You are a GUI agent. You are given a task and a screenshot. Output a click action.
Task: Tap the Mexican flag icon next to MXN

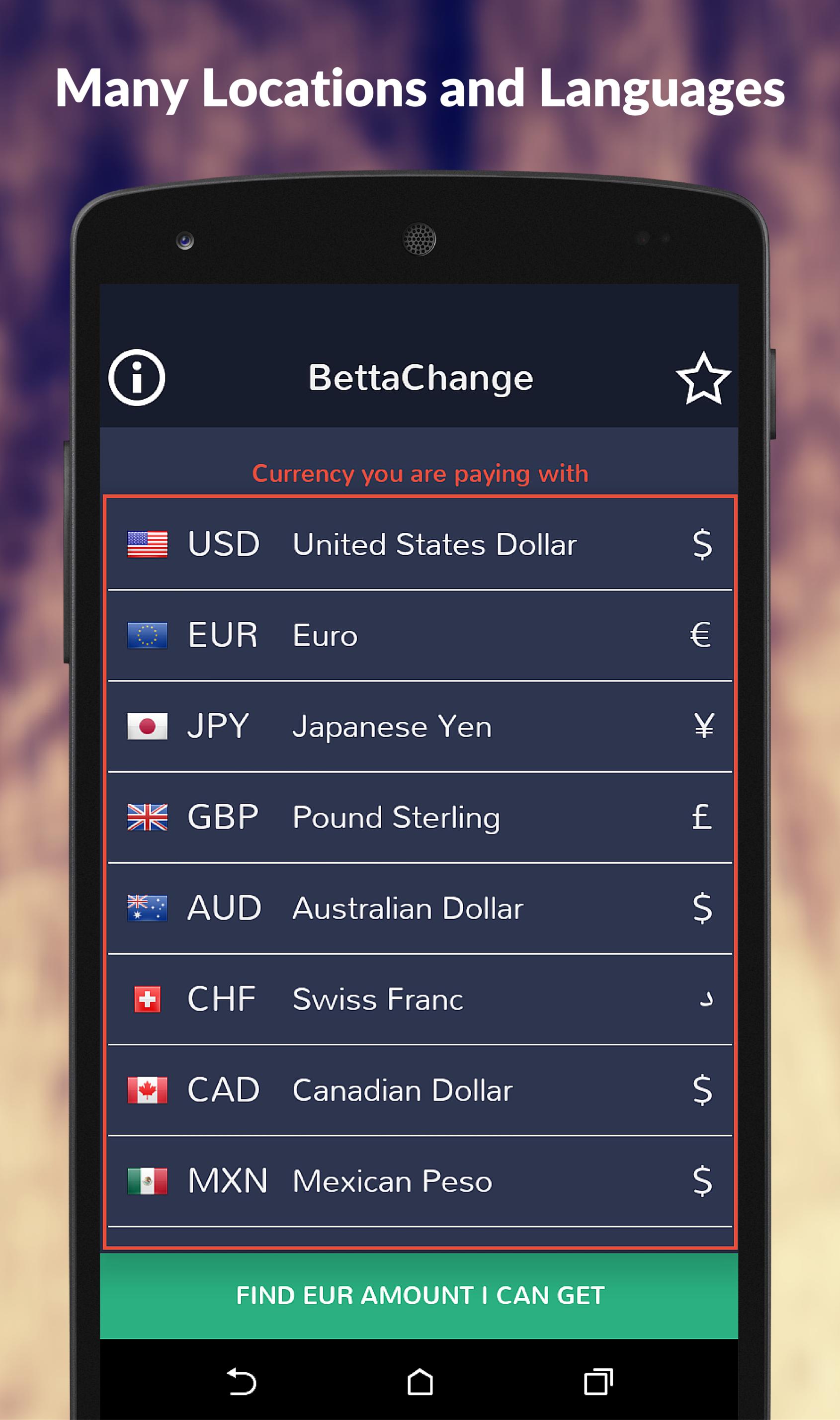148,1181
